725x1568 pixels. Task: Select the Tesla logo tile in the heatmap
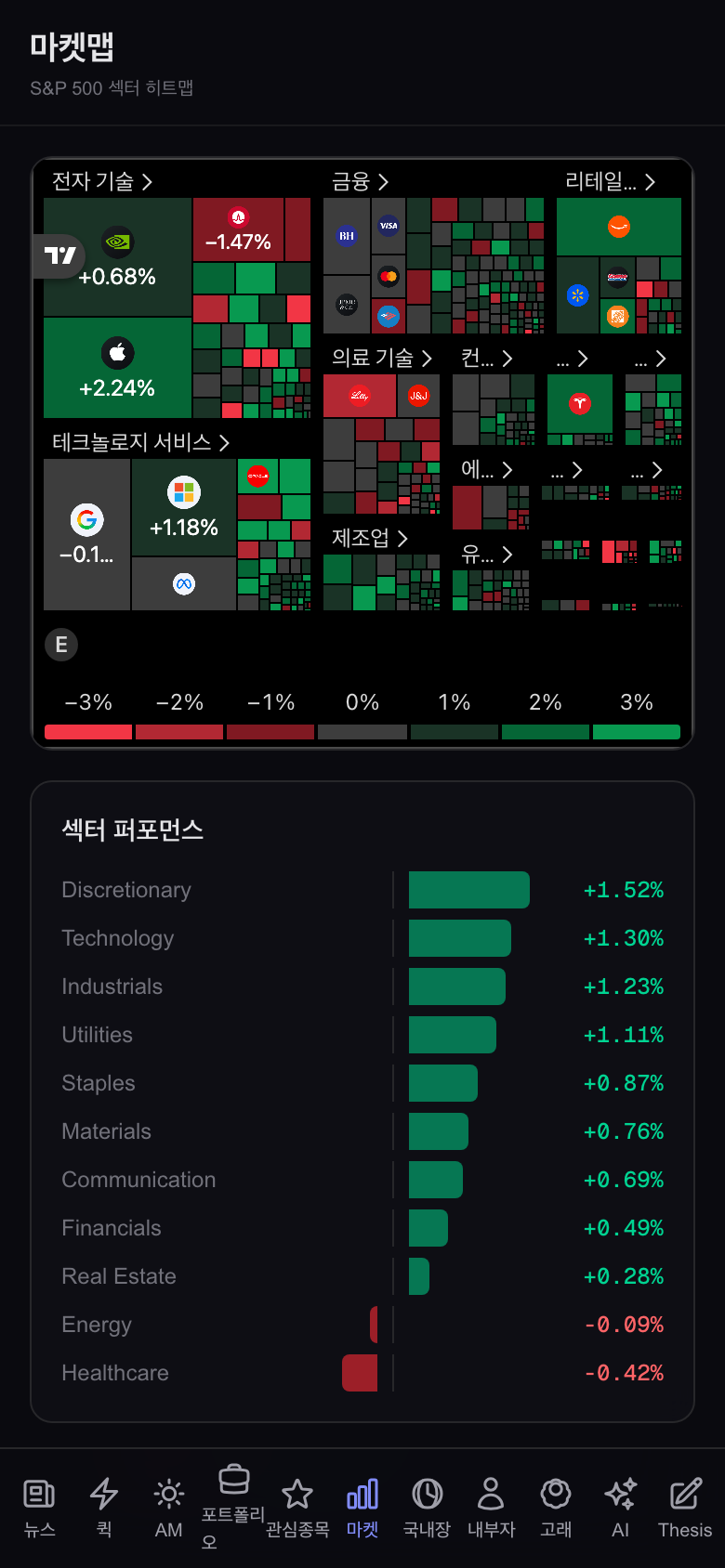[x=580, y=406]
